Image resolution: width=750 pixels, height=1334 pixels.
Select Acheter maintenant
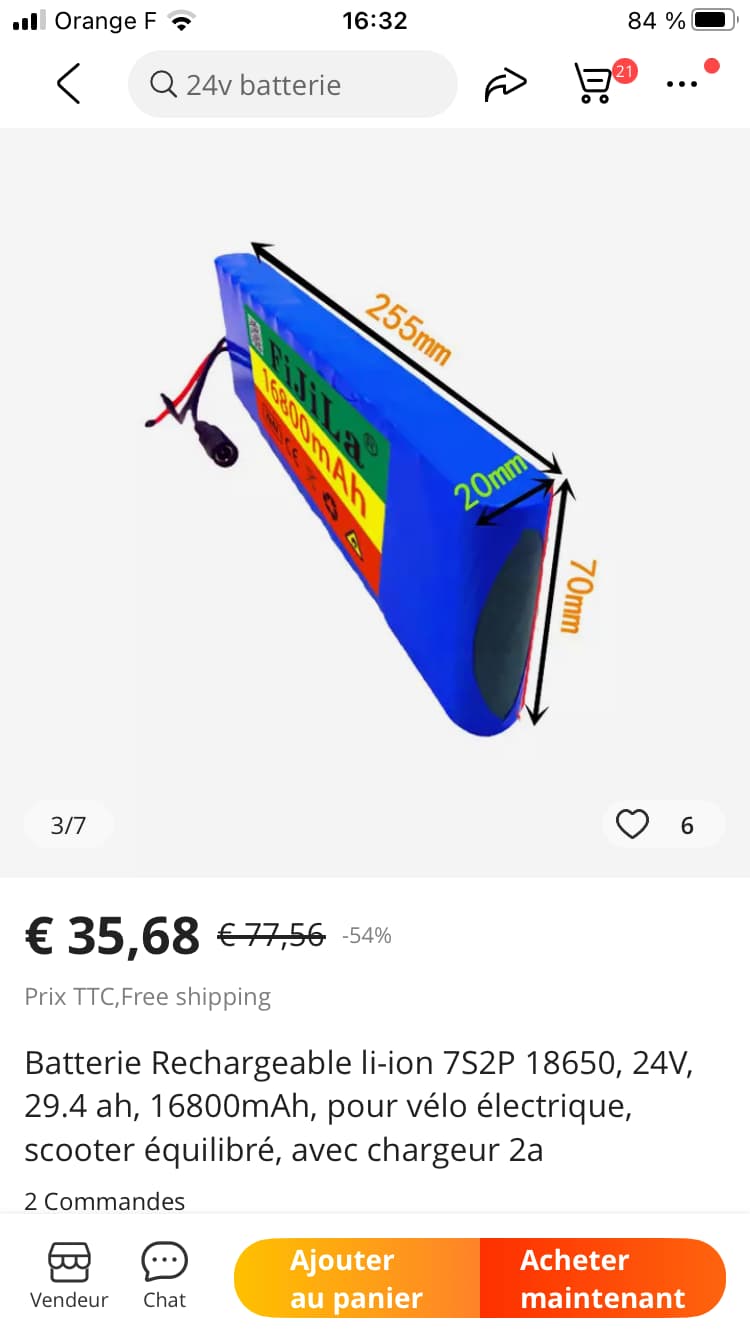603,1278
